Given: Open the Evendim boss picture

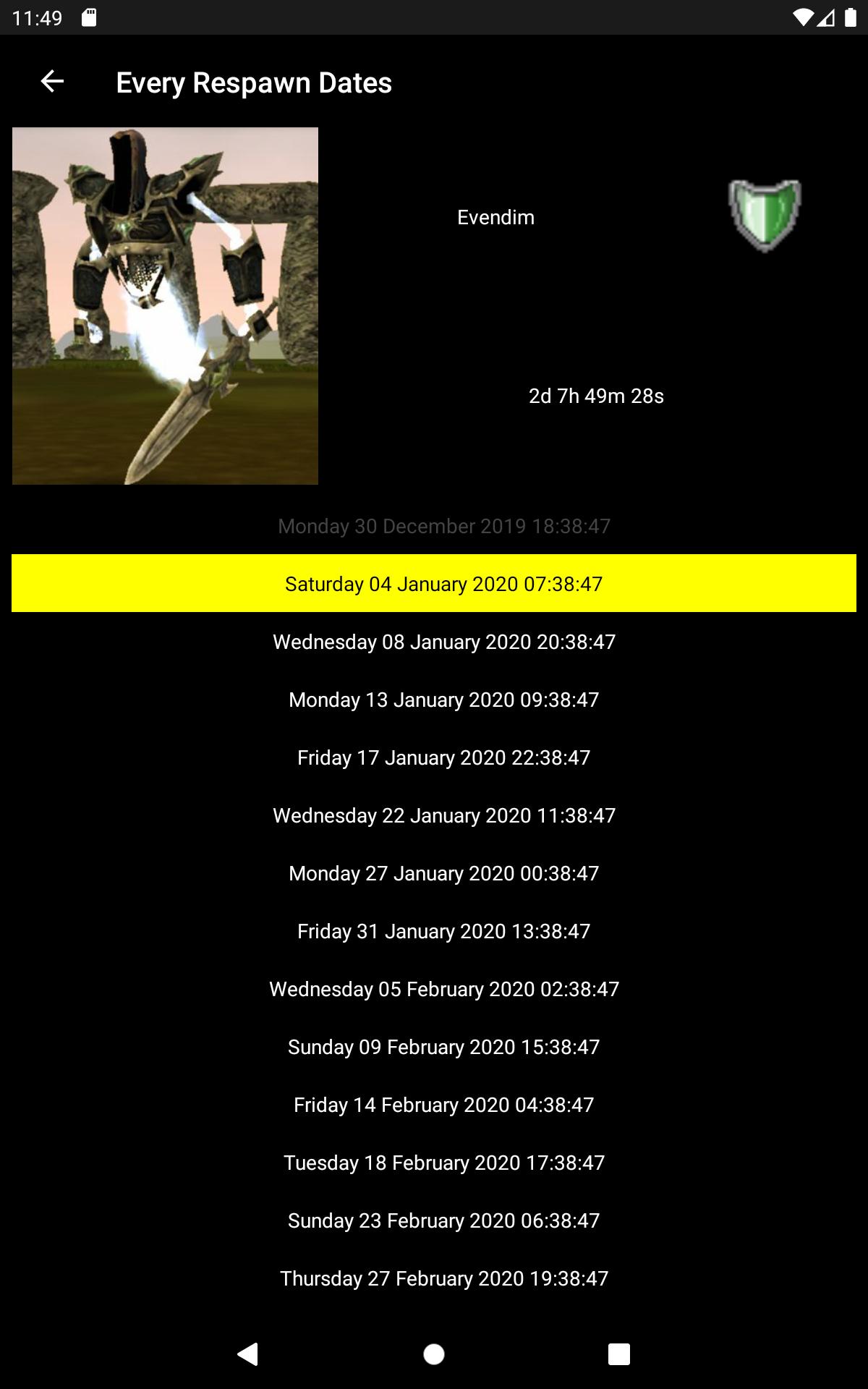Looking at the screenshot, I should (x=165, y=306).
